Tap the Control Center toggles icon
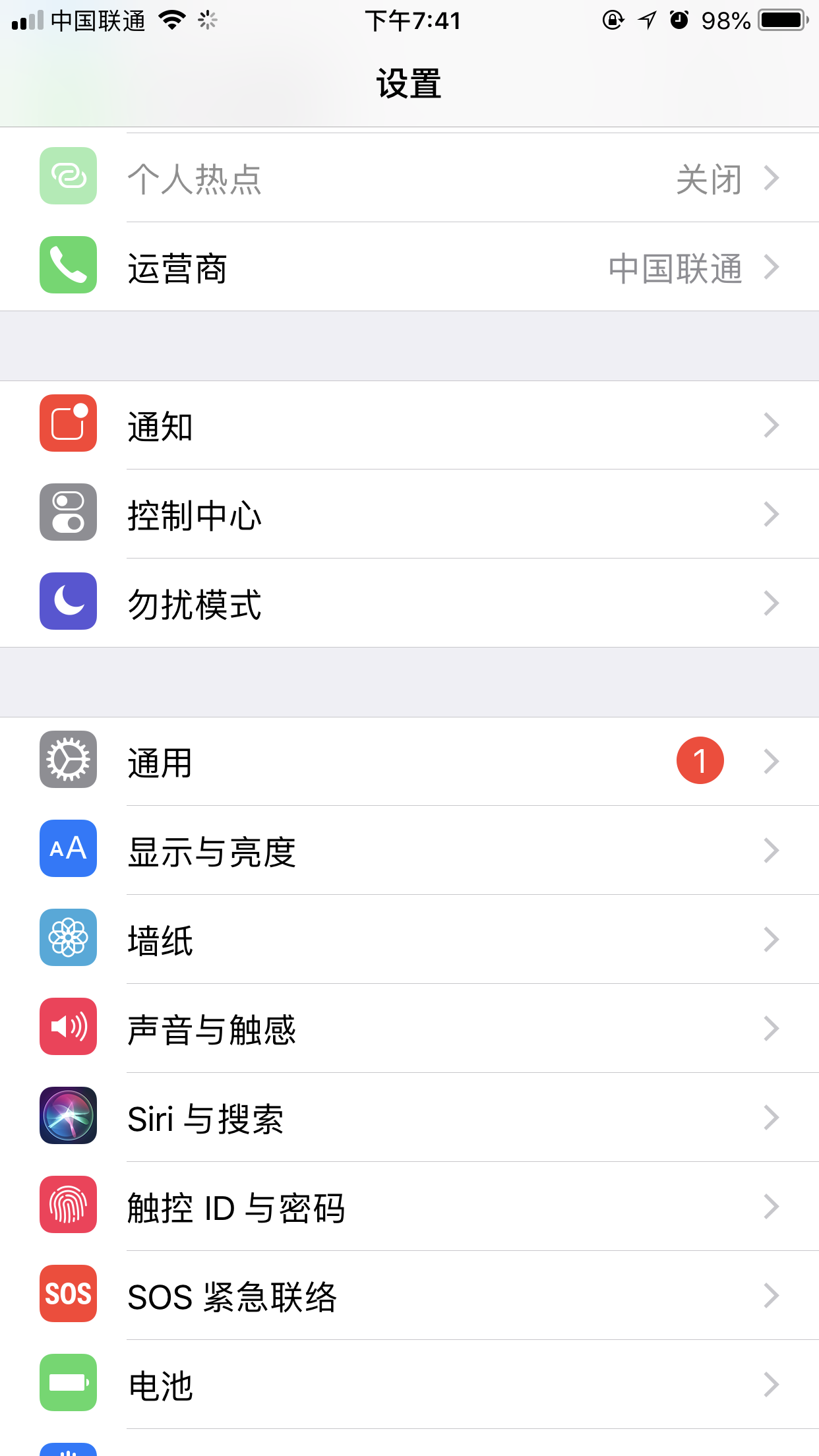Image resolution: width=819 pixels, height=1456 pixels. click(x=68, y=512)
